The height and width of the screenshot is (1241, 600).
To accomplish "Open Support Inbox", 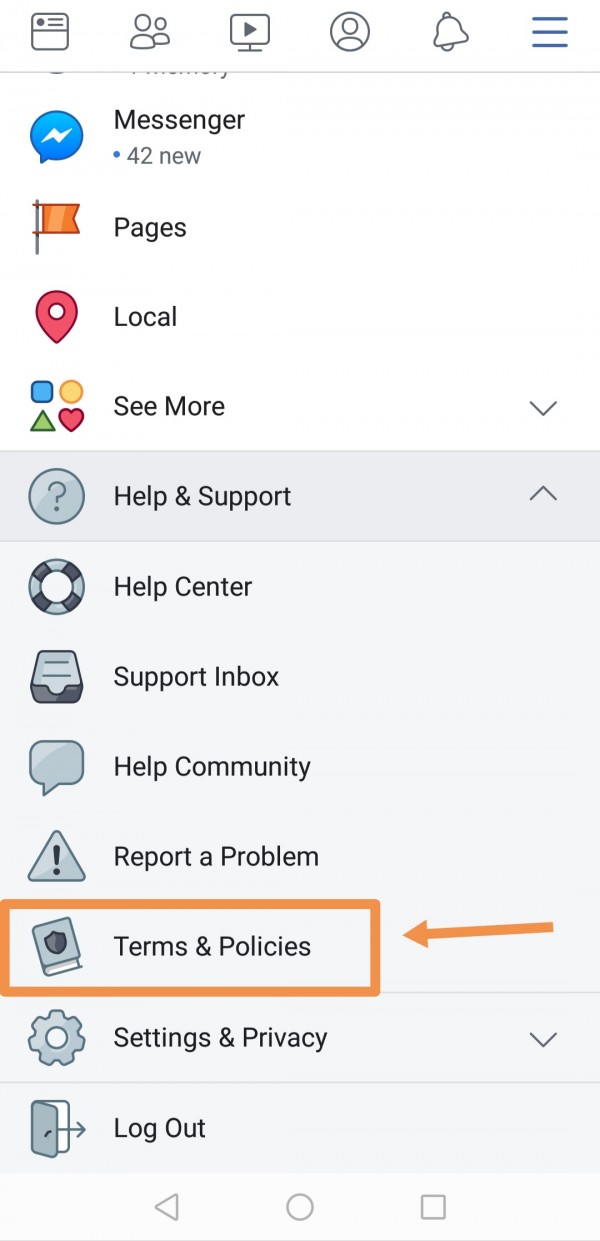I will (196, 677).
